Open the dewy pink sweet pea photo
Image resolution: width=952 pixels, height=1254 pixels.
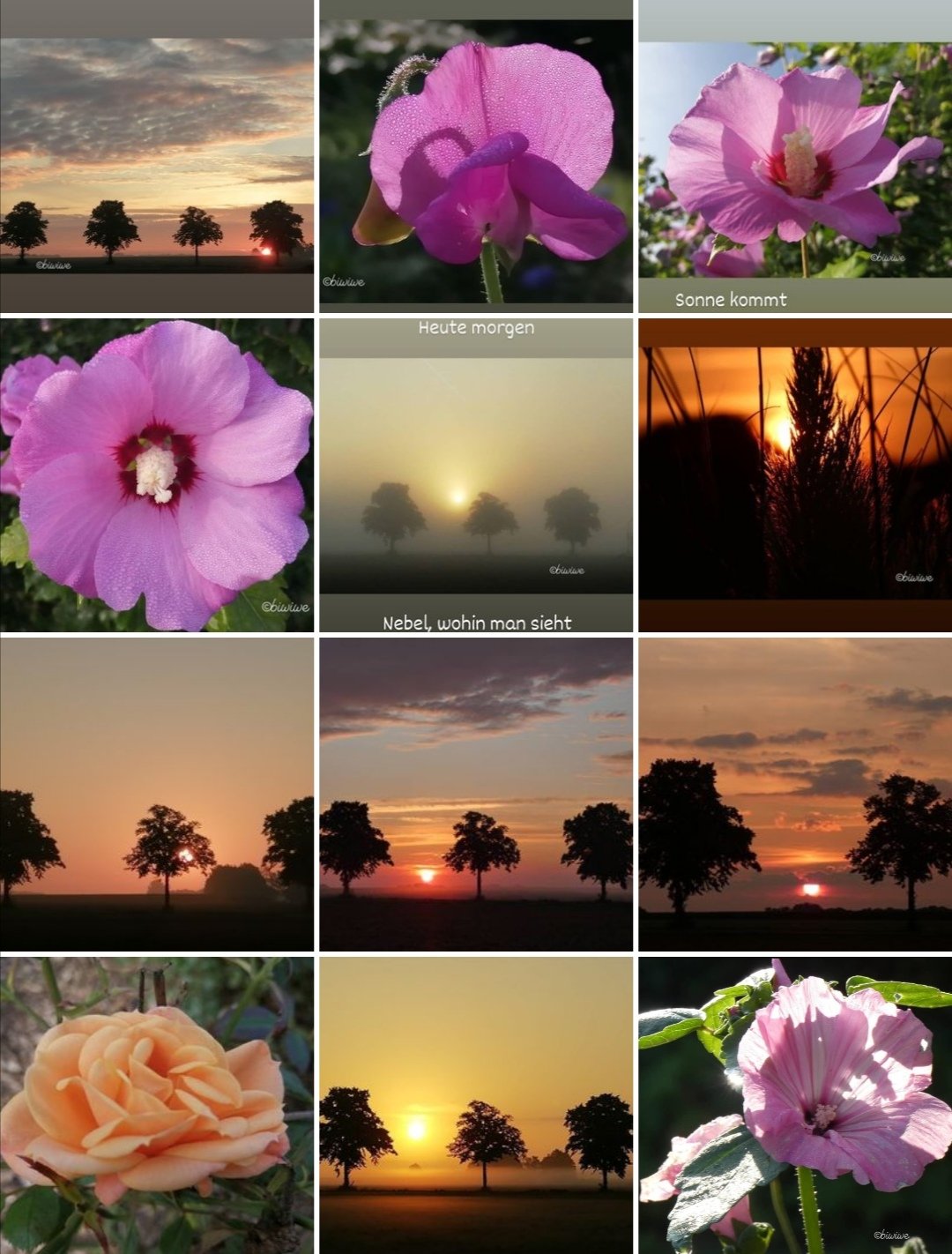(476, 156)
